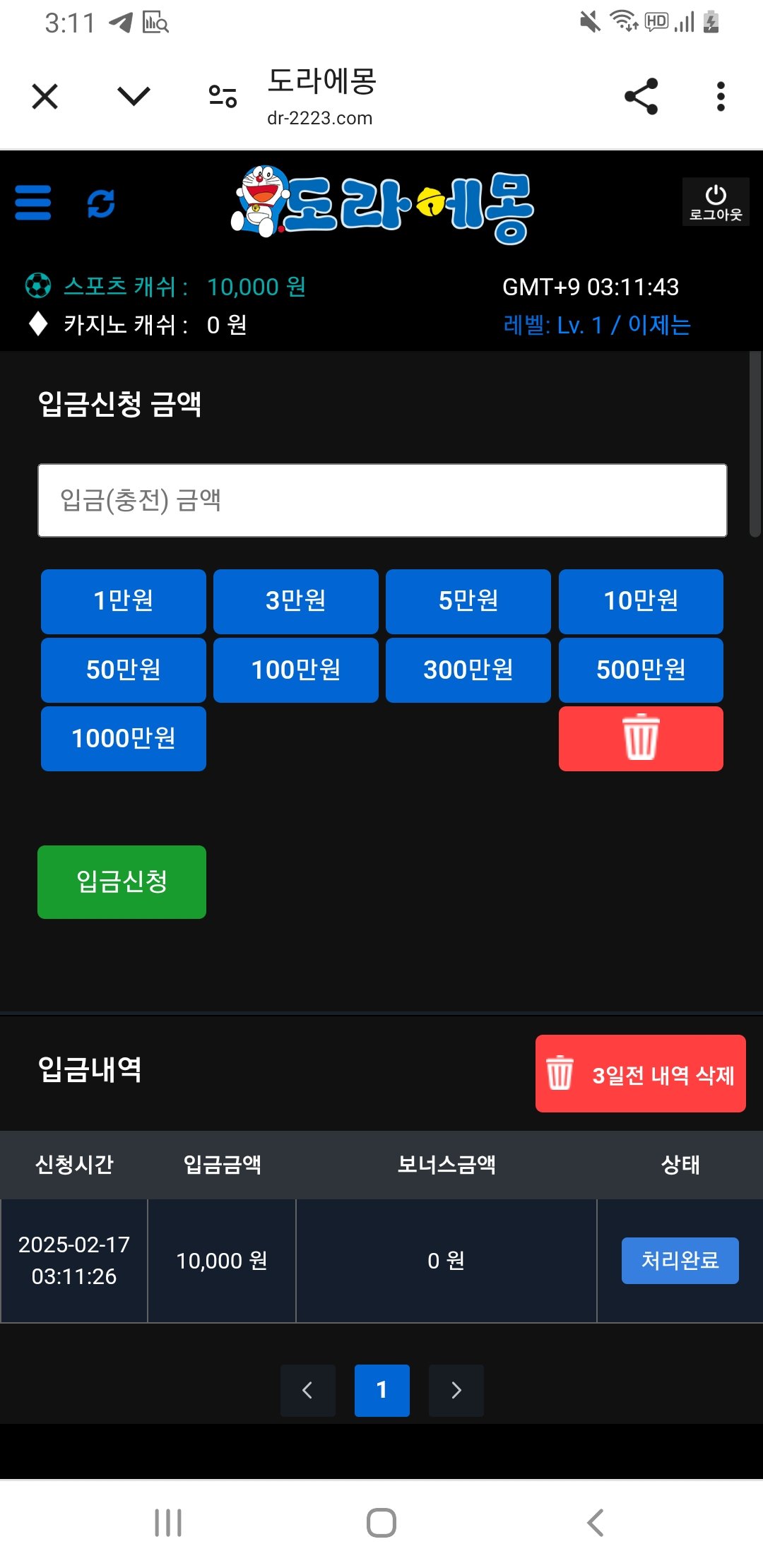Image resolution: width=763 pixels, height=1568 pixels.
Task: Open the hamburger drawer menu
Action: coord(33,203)
